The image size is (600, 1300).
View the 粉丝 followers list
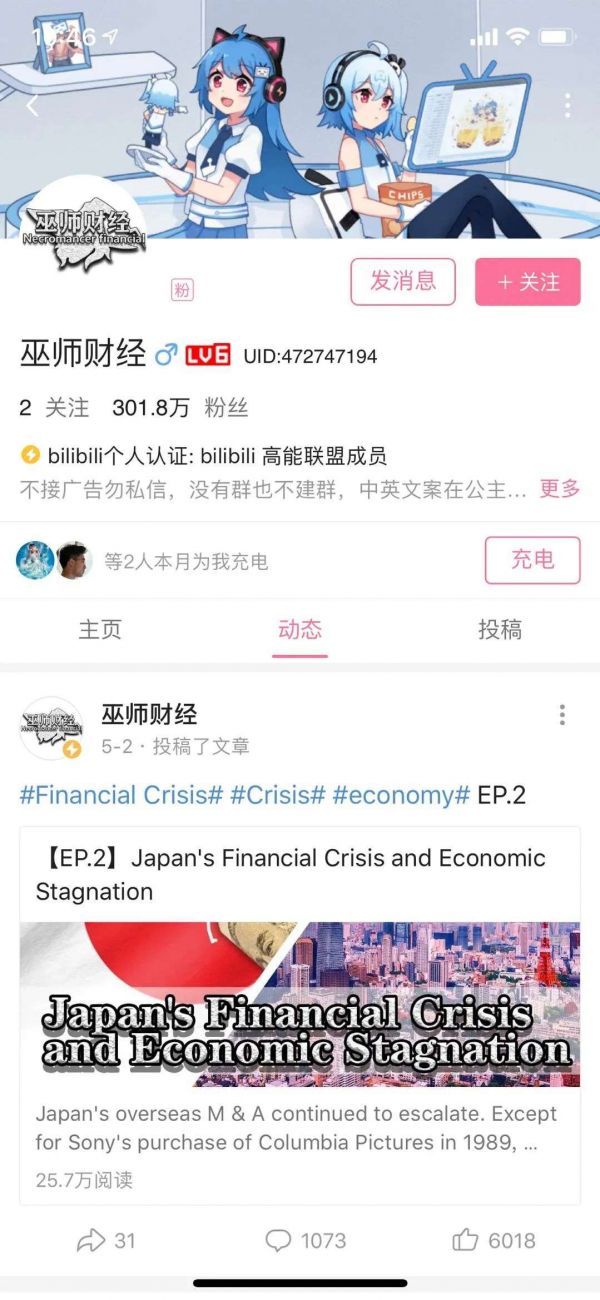pyautogui.click(x=180, y=408)
